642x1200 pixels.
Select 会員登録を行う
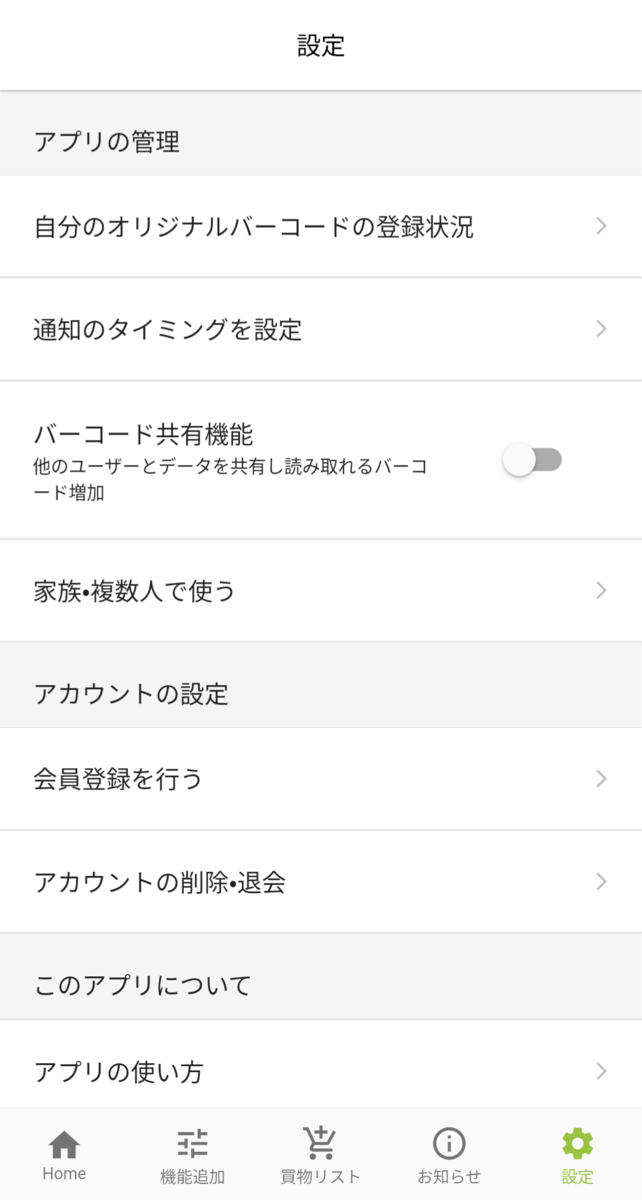pyautogui.click(x=320, y=779)
